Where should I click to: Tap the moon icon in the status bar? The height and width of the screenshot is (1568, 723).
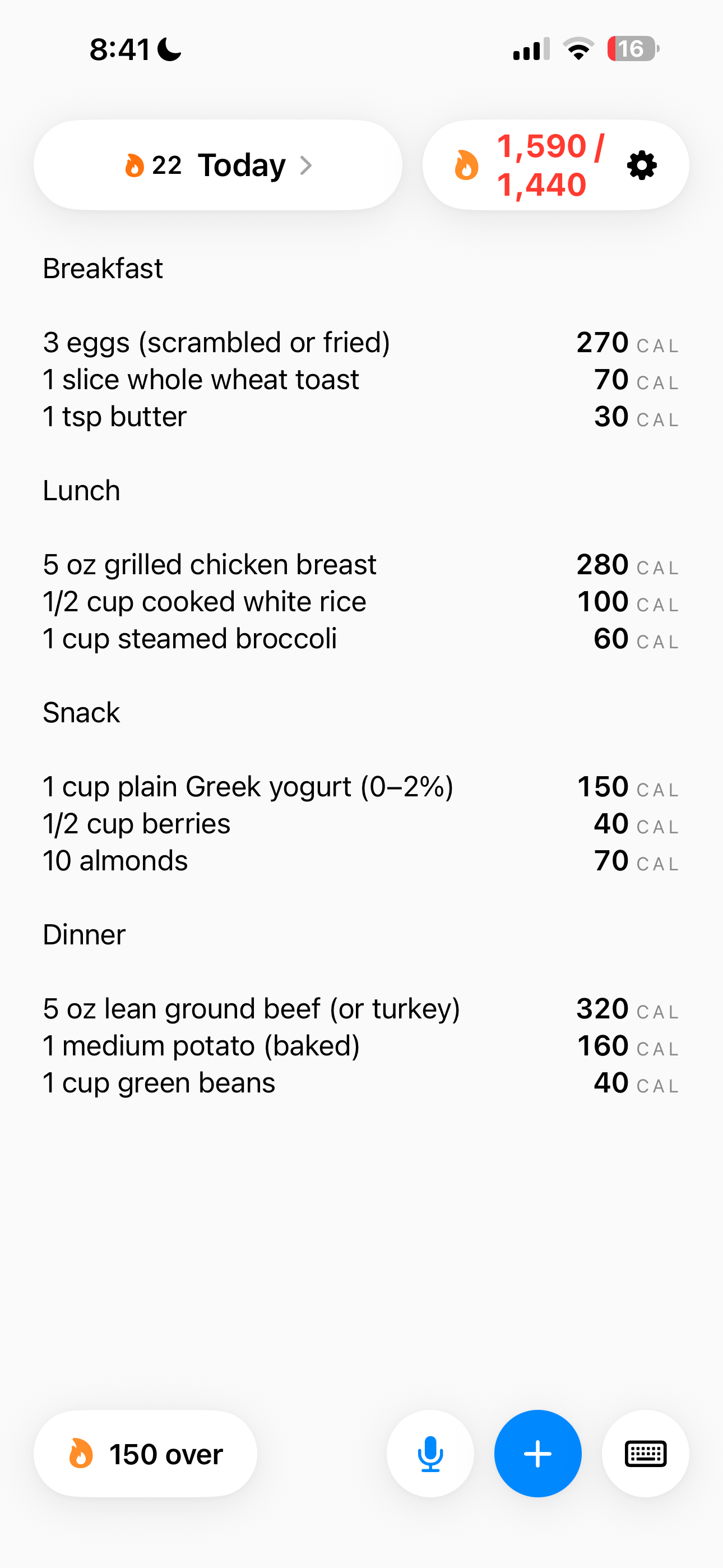(x=168, y=48)
